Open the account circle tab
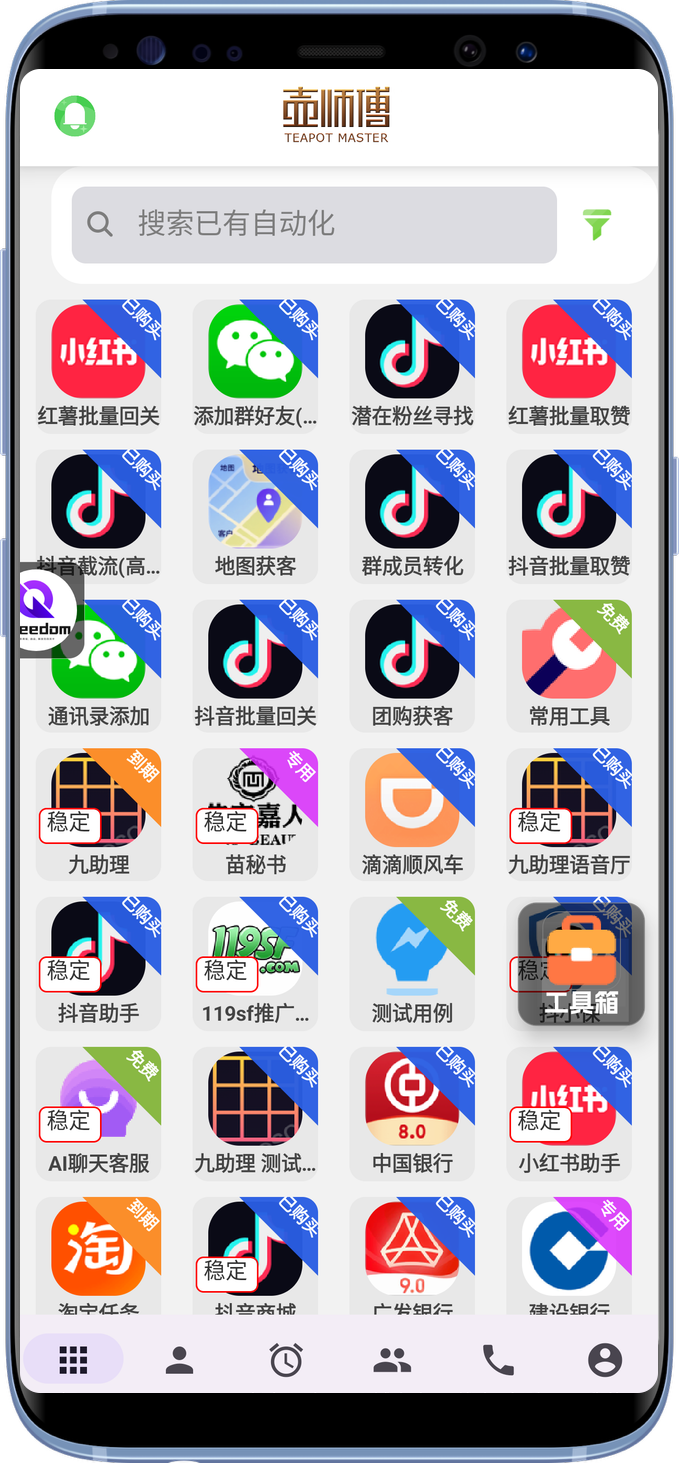 [x=604, y=1360]
